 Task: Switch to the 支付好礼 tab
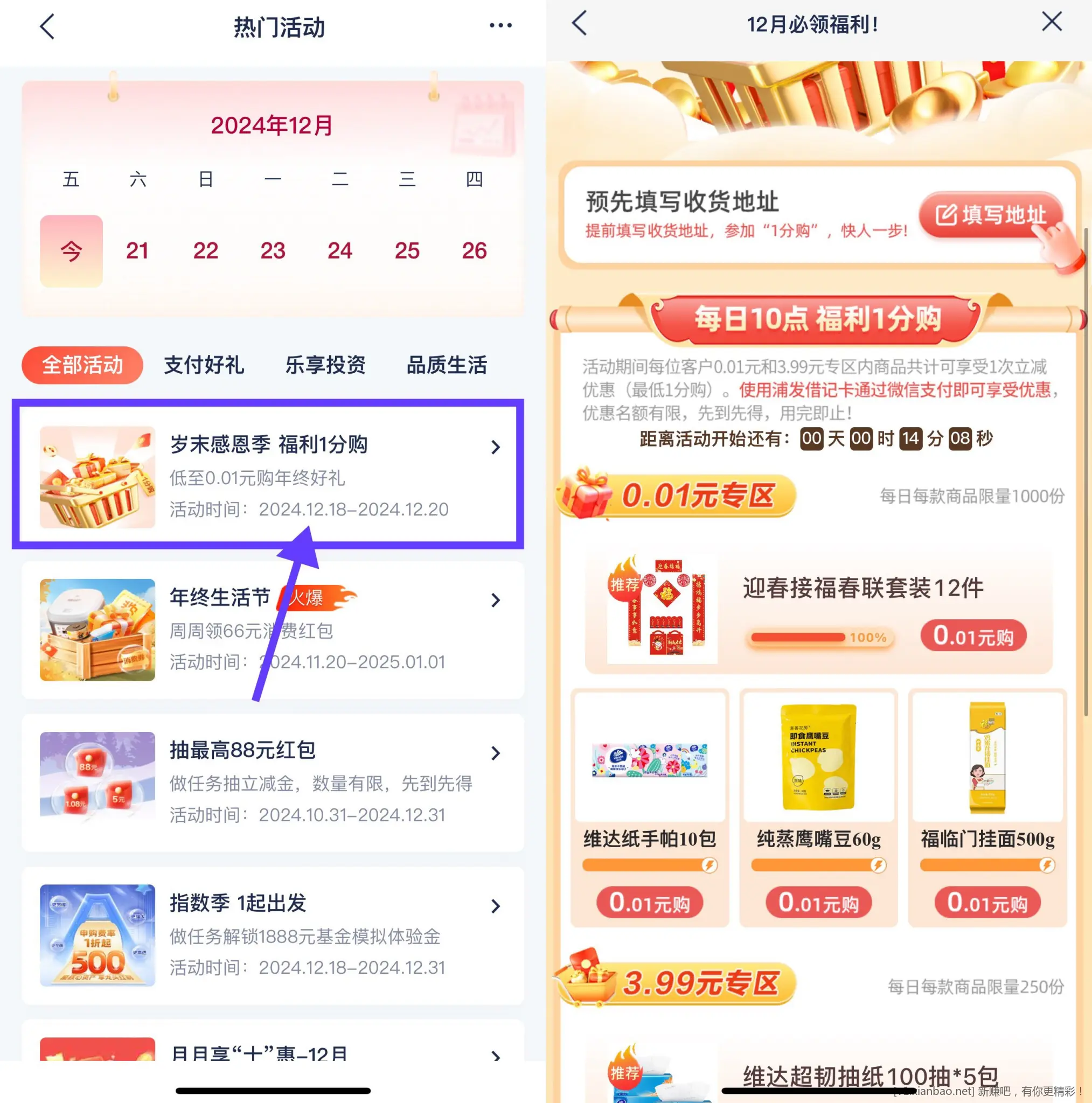204,365
